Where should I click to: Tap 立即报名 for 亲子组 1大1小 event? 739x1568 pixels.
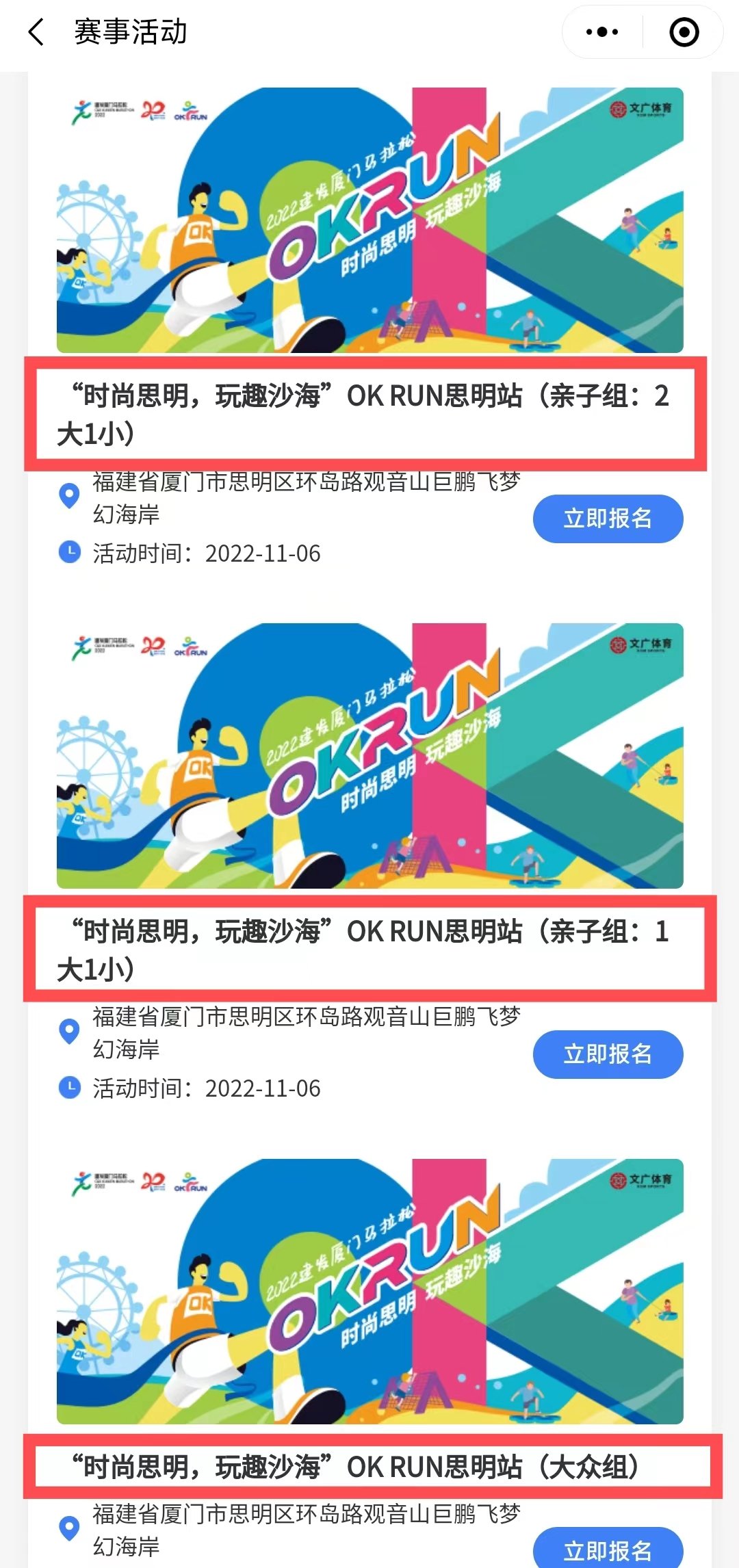(608, 1054)
